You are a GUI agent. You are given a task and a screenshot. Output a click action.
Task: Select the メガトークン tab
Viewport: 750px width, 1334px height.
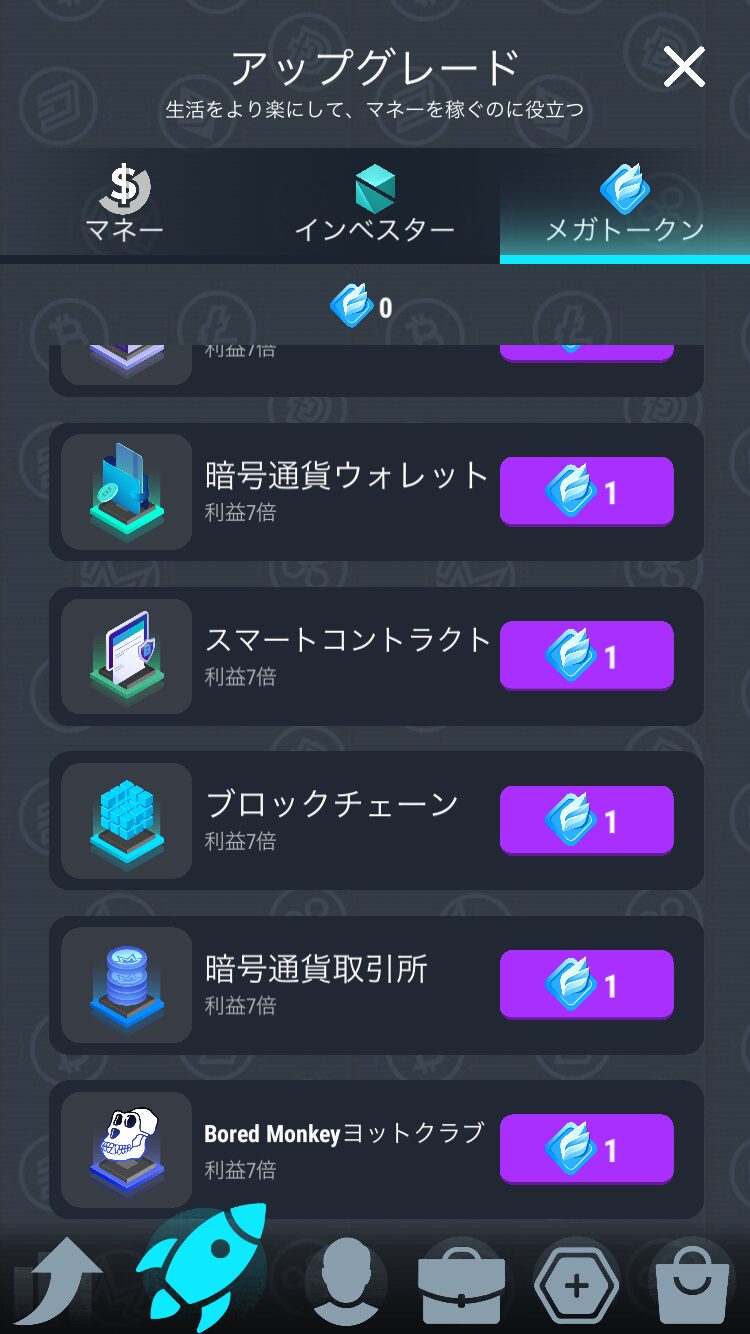pyautogui.click(x=625, y=205)
